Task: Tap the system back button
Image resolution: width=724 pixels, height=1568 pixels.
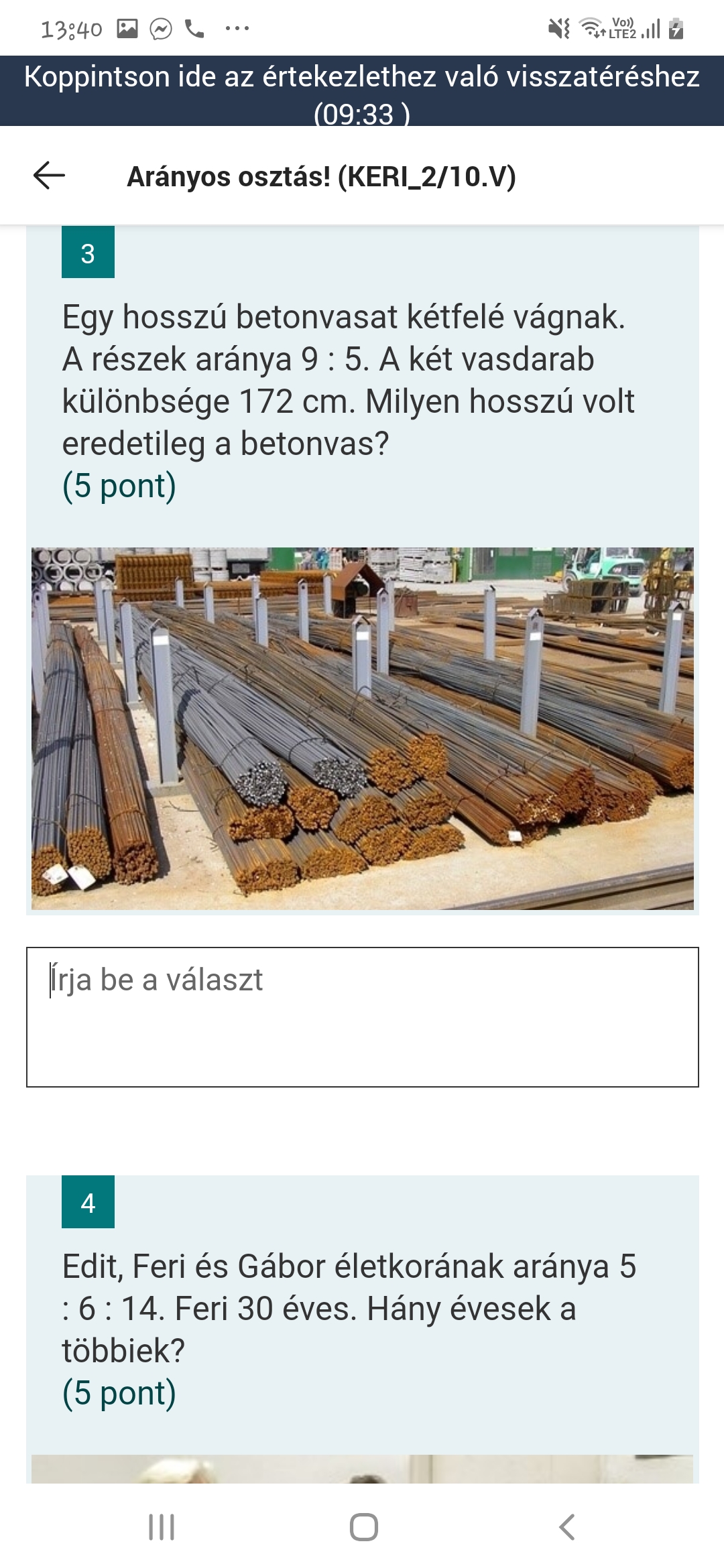Action: tap(566, 1527)
